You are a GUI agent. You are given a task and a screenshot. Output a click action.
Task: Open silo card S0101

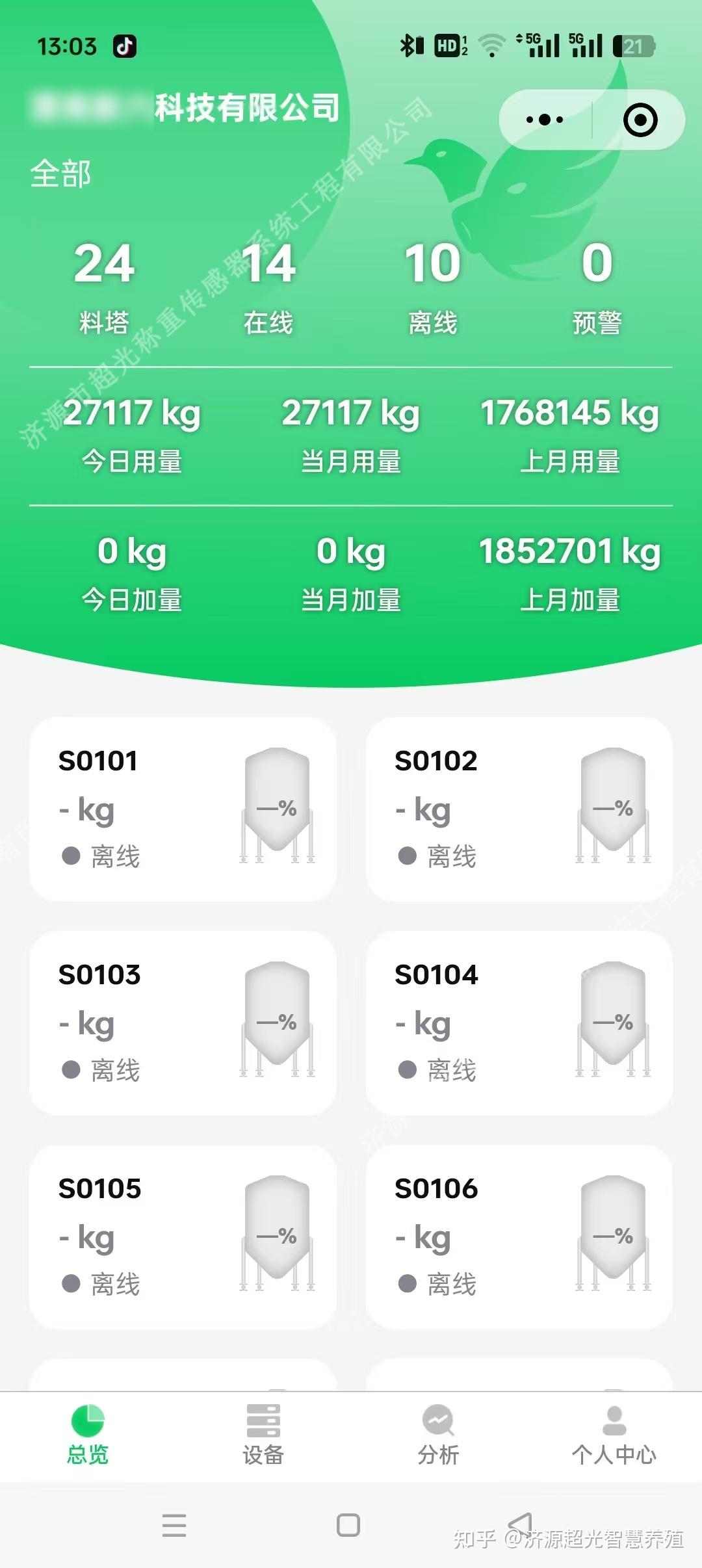click(183, 809)
